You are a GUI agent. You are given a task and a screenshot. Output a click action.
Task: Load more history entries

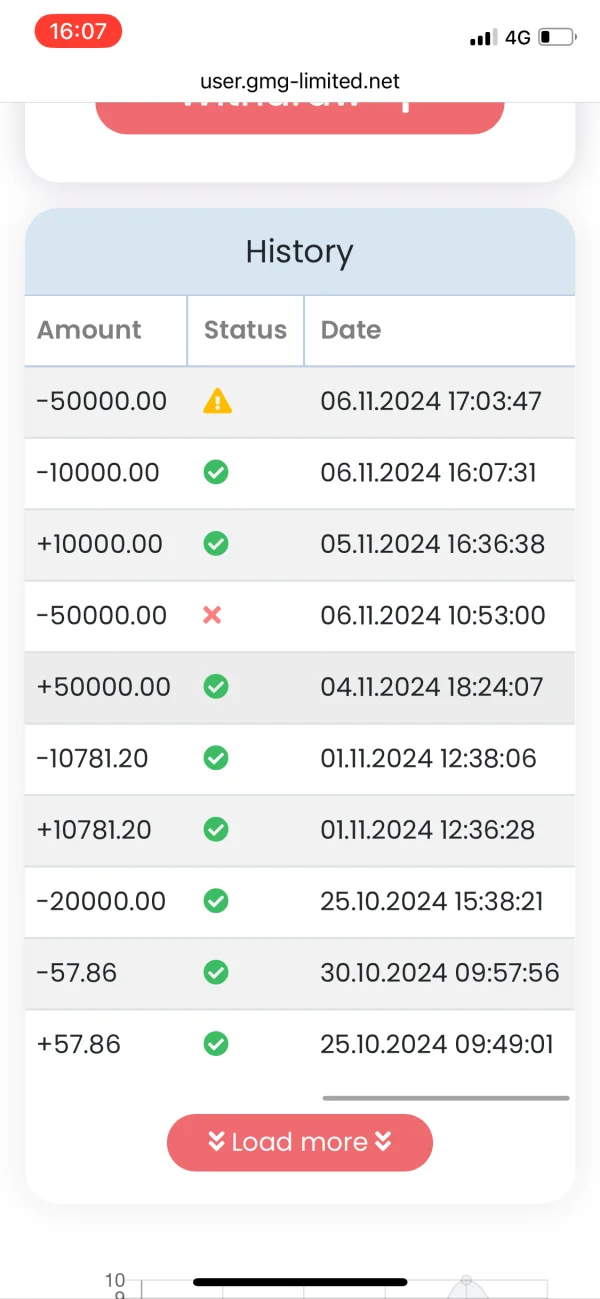299,1142
